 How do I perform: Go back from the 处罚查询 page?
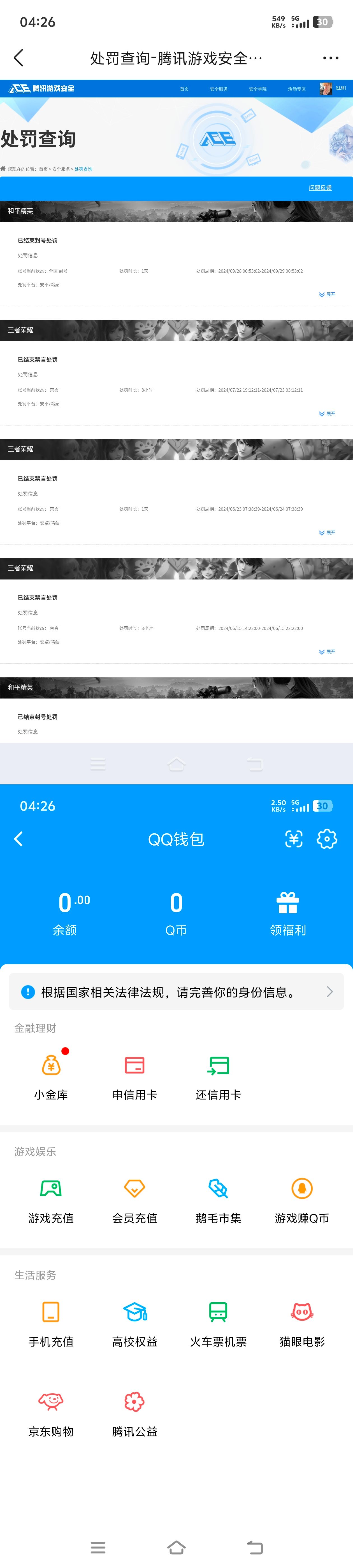click(19, 58)
